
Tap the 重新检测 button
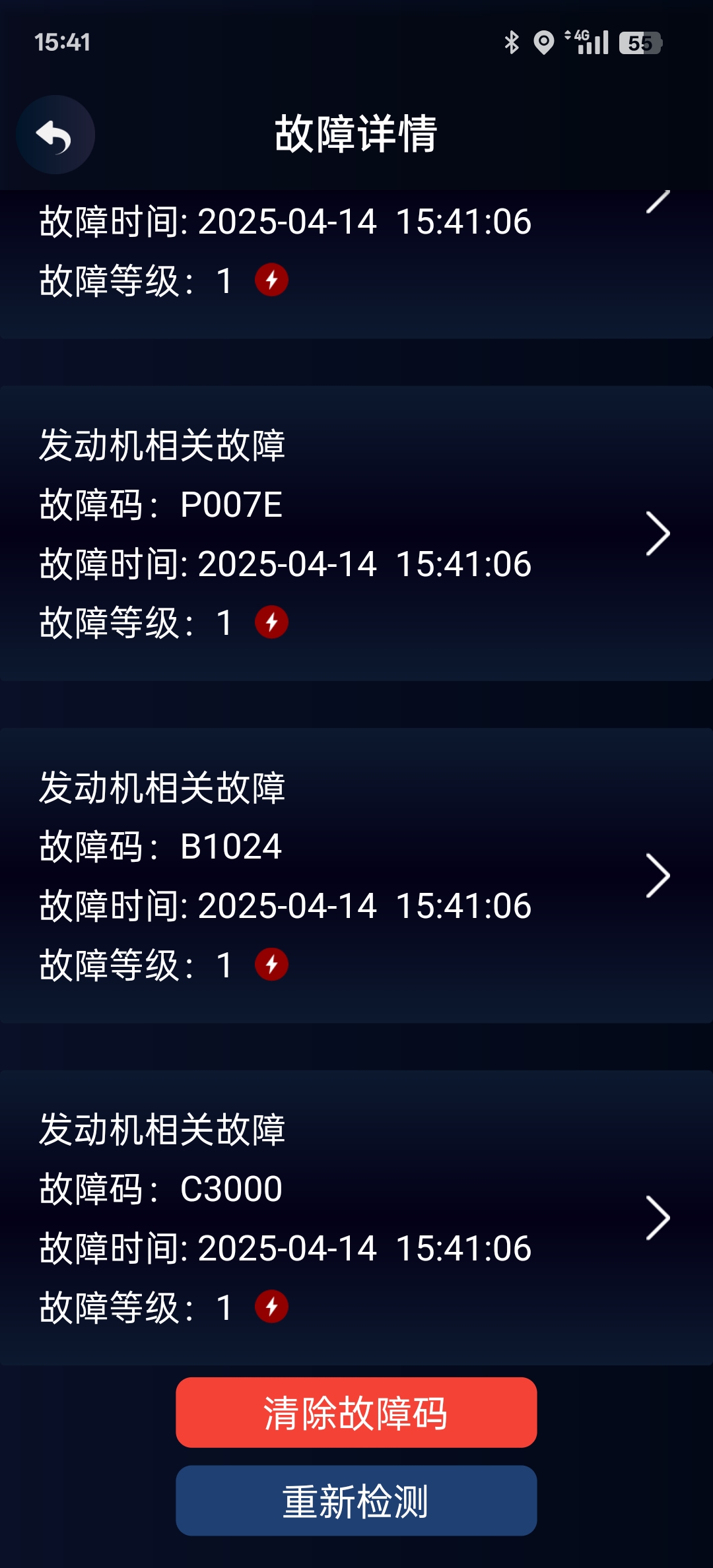click(x=356, y=1501)
